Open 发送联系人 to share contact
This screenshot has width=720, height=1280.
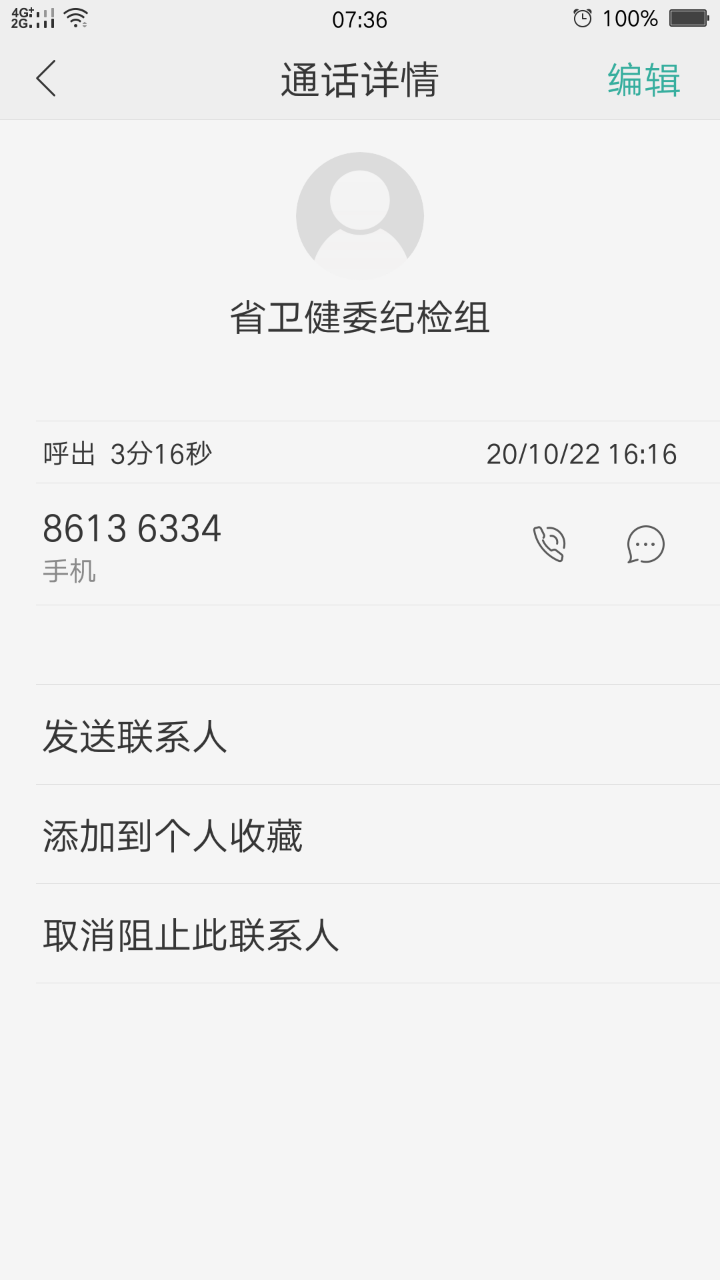click(x=135, y=736)
